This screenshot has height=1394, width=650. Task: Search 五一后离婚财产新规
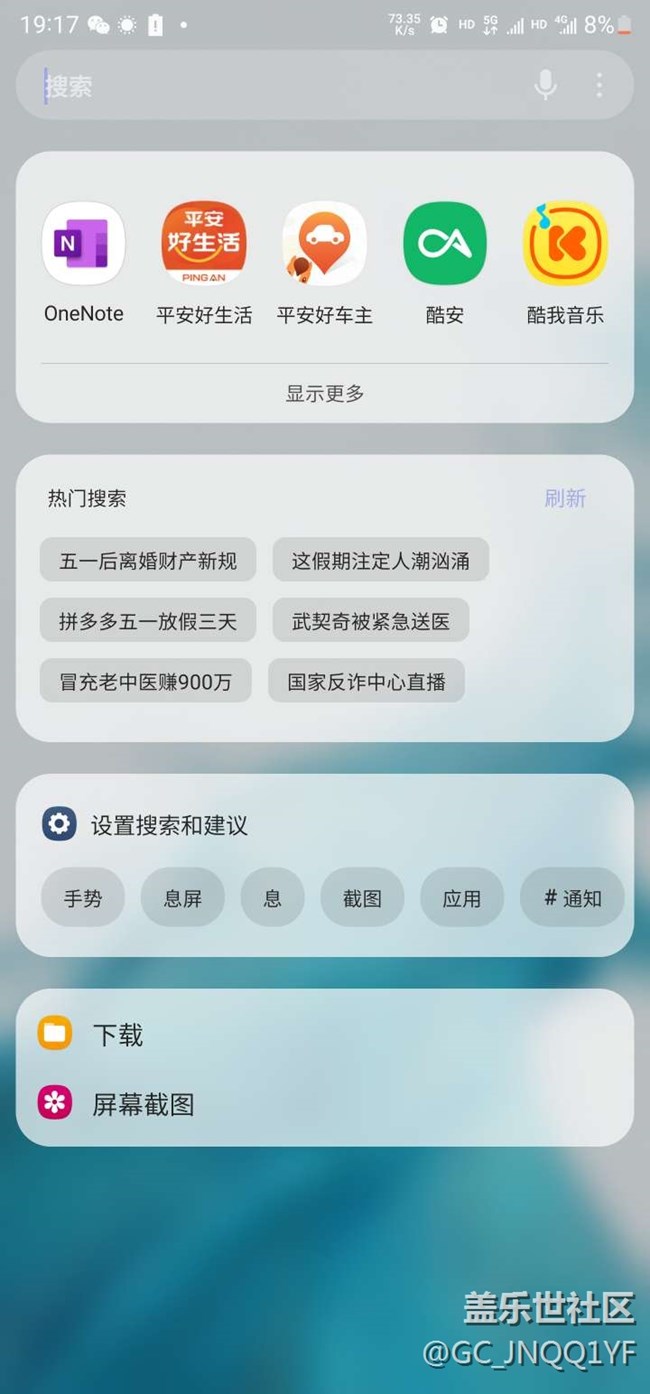tap(148, 561)
